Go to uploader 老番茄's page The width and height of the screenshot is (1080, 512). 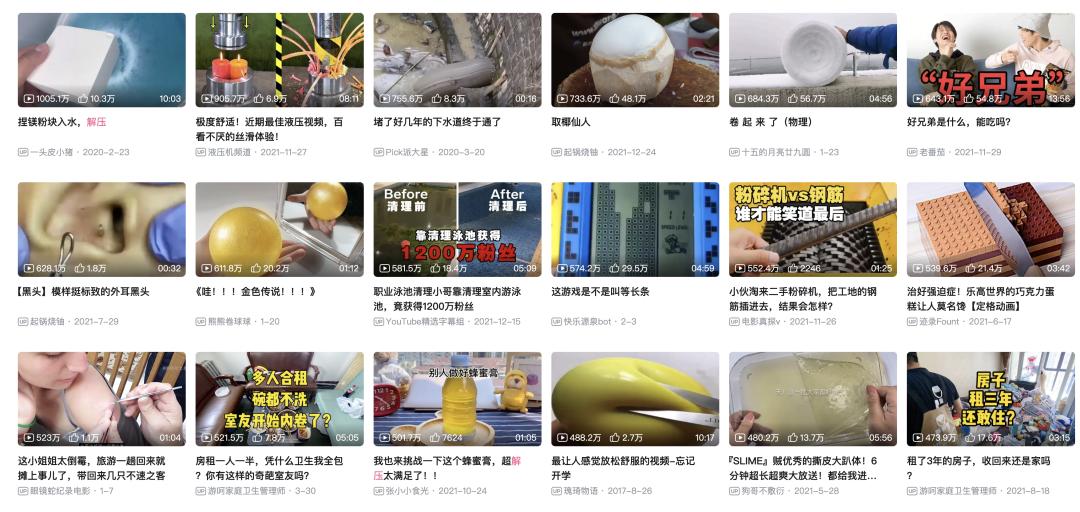pyautogui.click(x=932, y=152)
